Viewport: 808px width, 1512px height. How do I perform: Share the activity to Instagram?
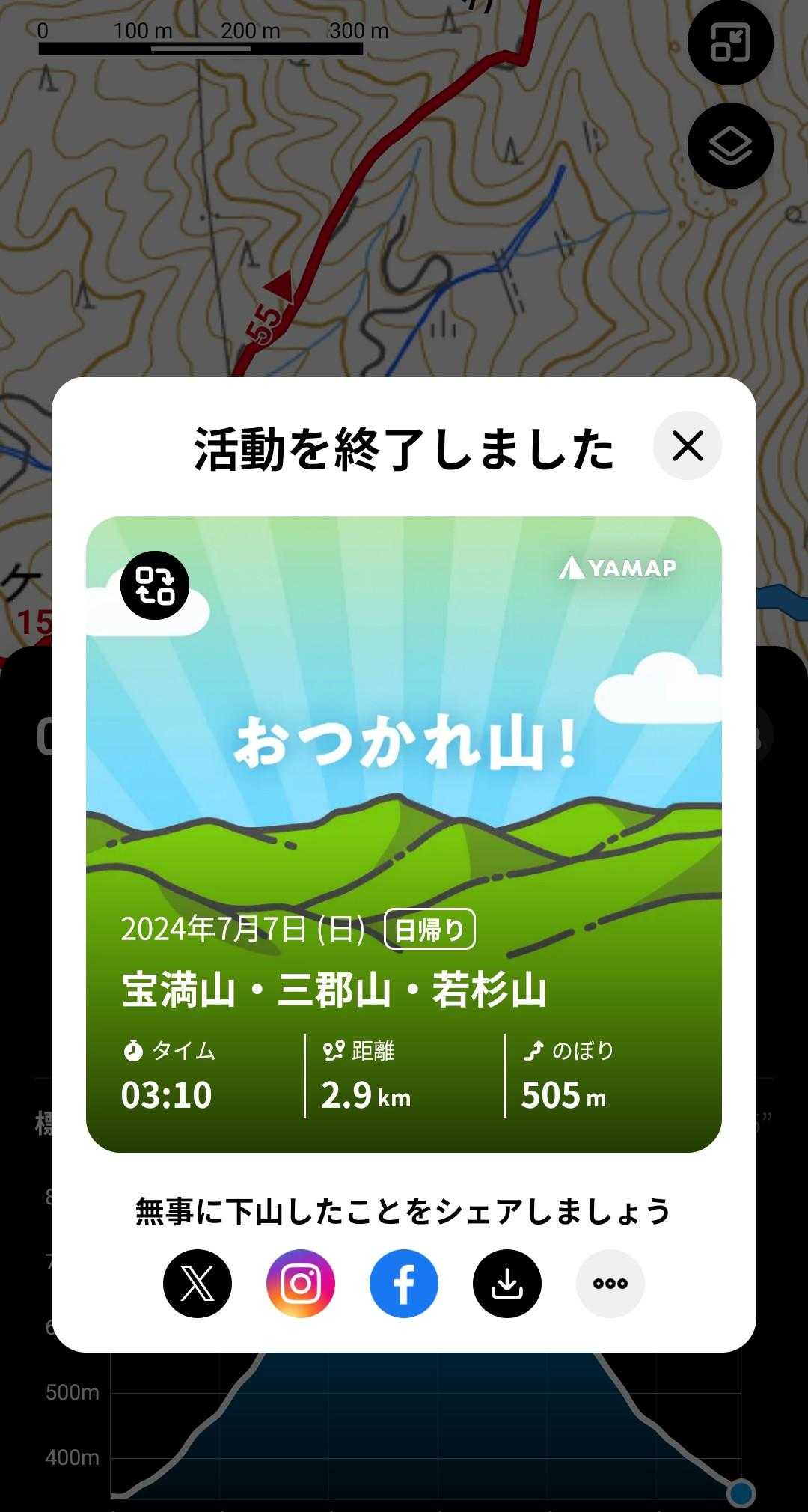pyautogui.click(x=301, y=1284)
